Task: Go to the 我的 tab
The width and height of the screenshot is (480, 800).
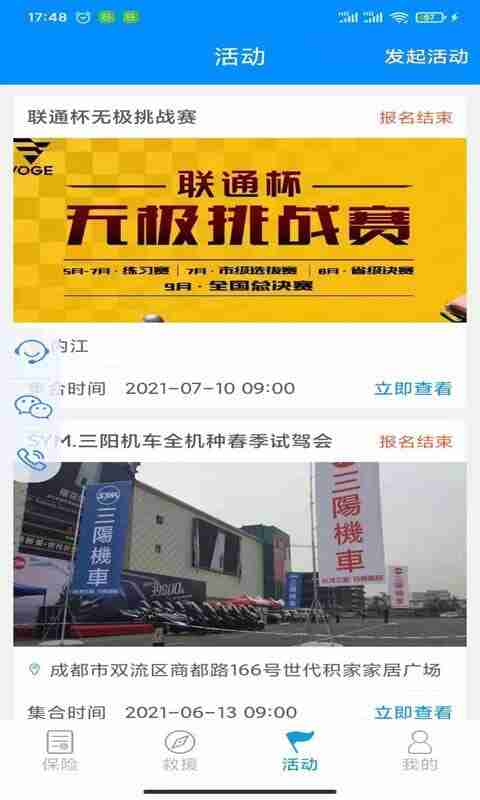Action: [419, 749]
